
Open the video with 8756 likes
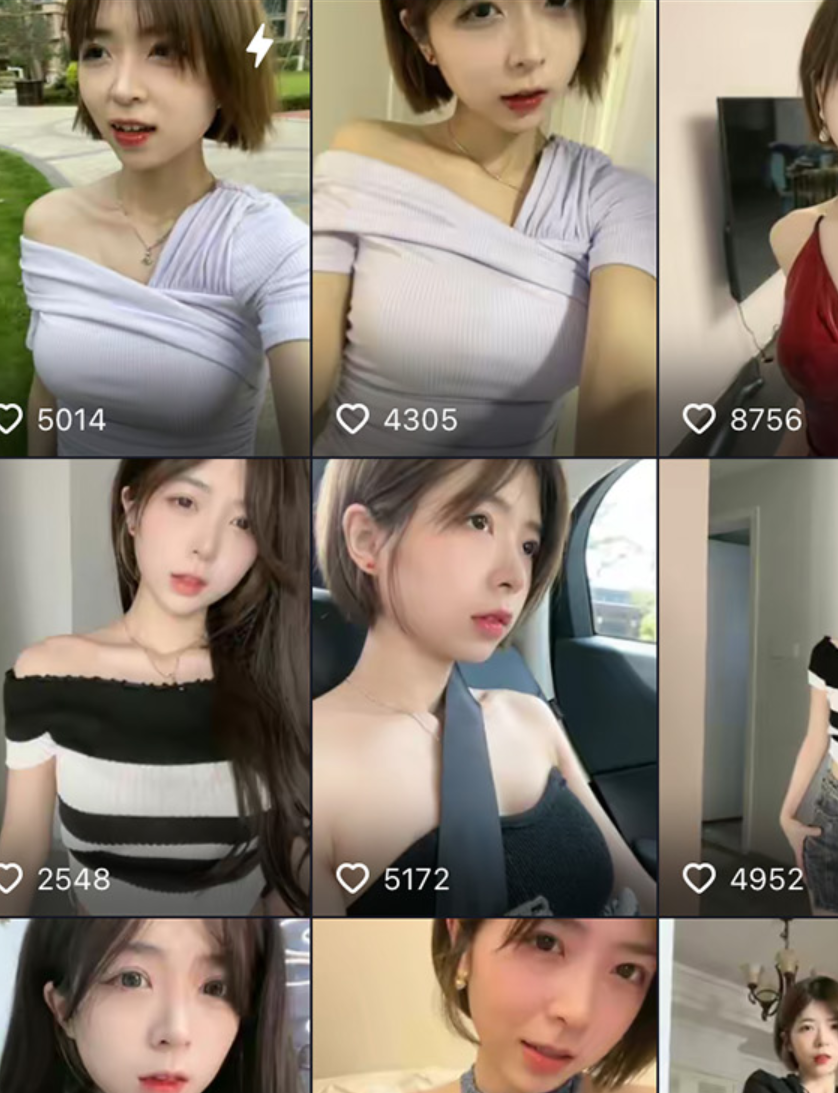point(750,230)
